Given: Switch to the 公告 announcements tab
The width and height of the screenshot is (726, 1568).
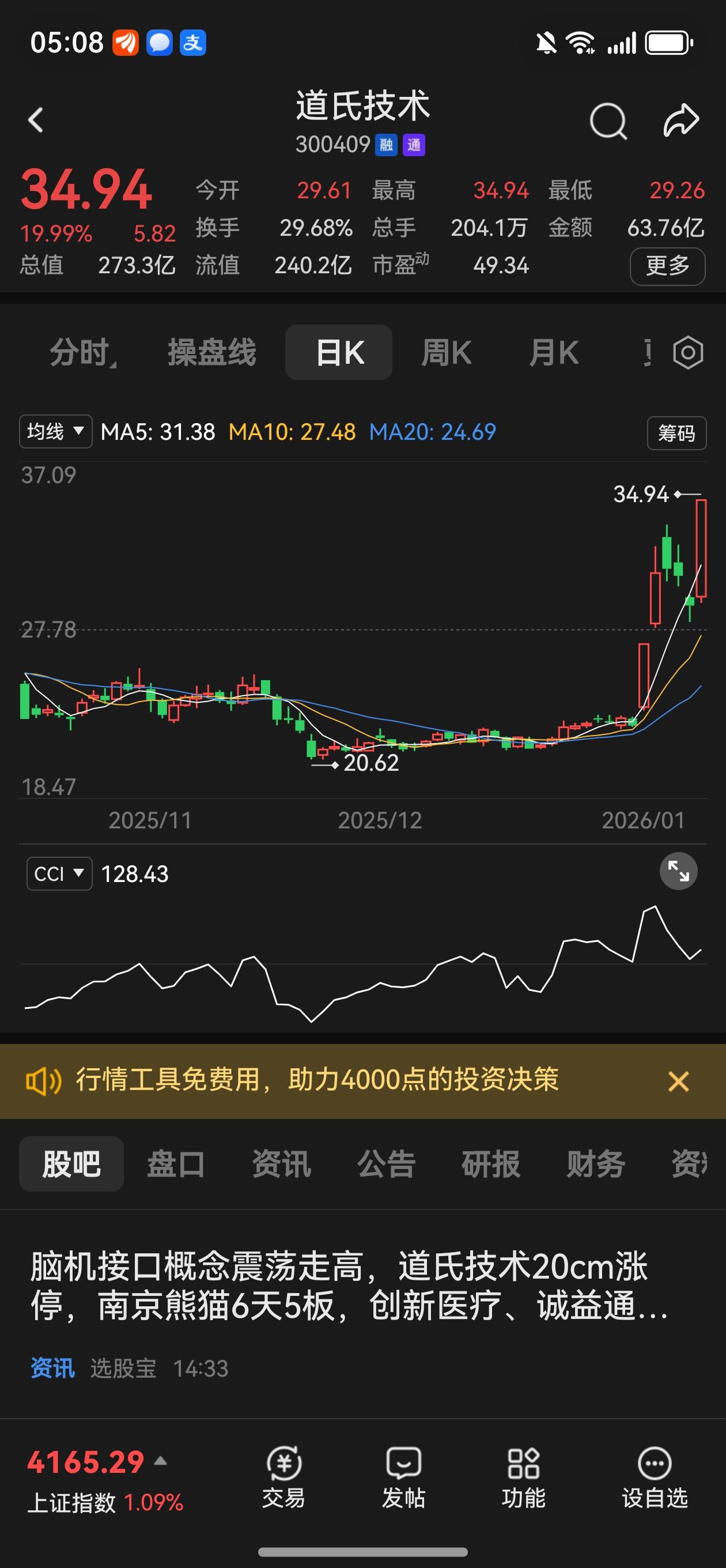Looking at the screenshot, I should tap(387, 1163).
